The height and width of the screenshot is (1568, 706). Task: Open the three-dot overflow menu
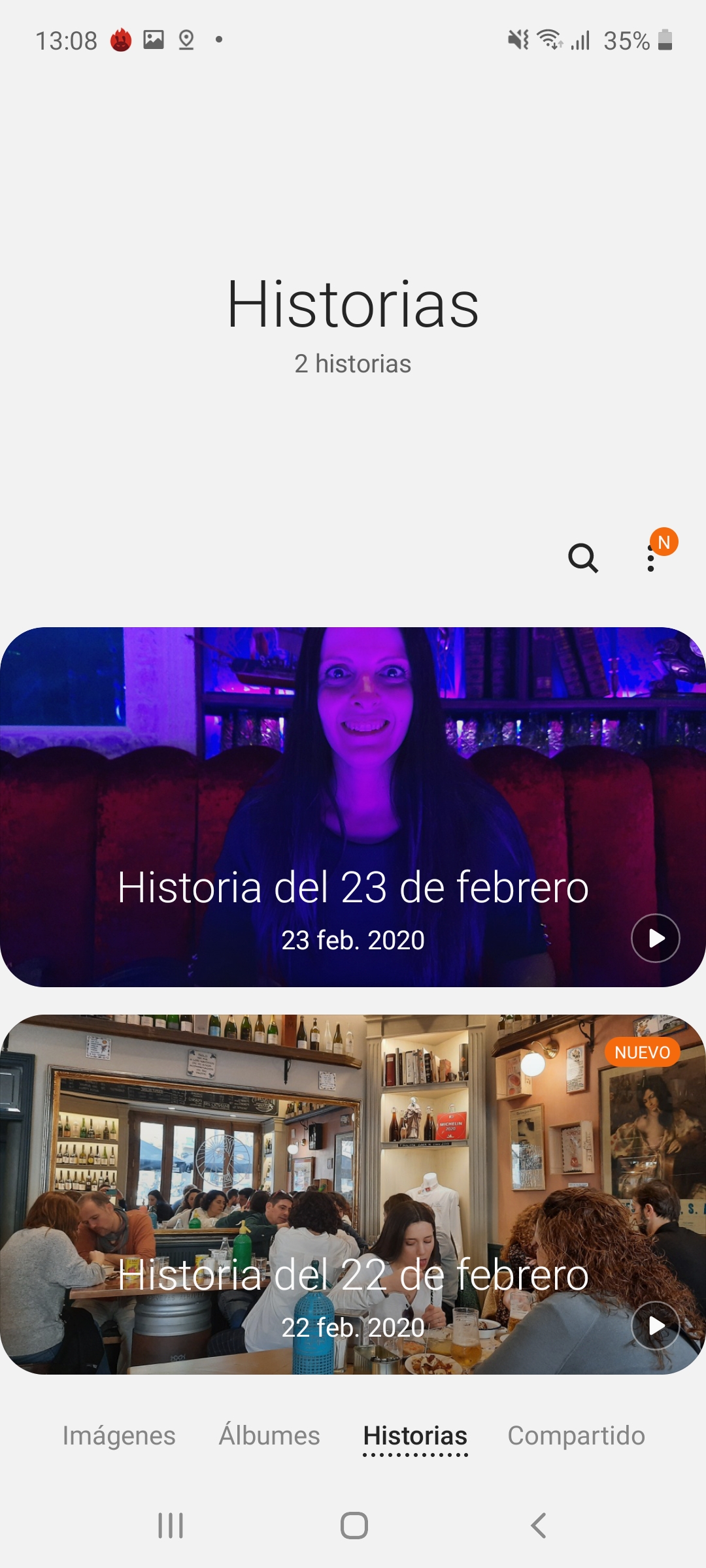pos(651,559)
